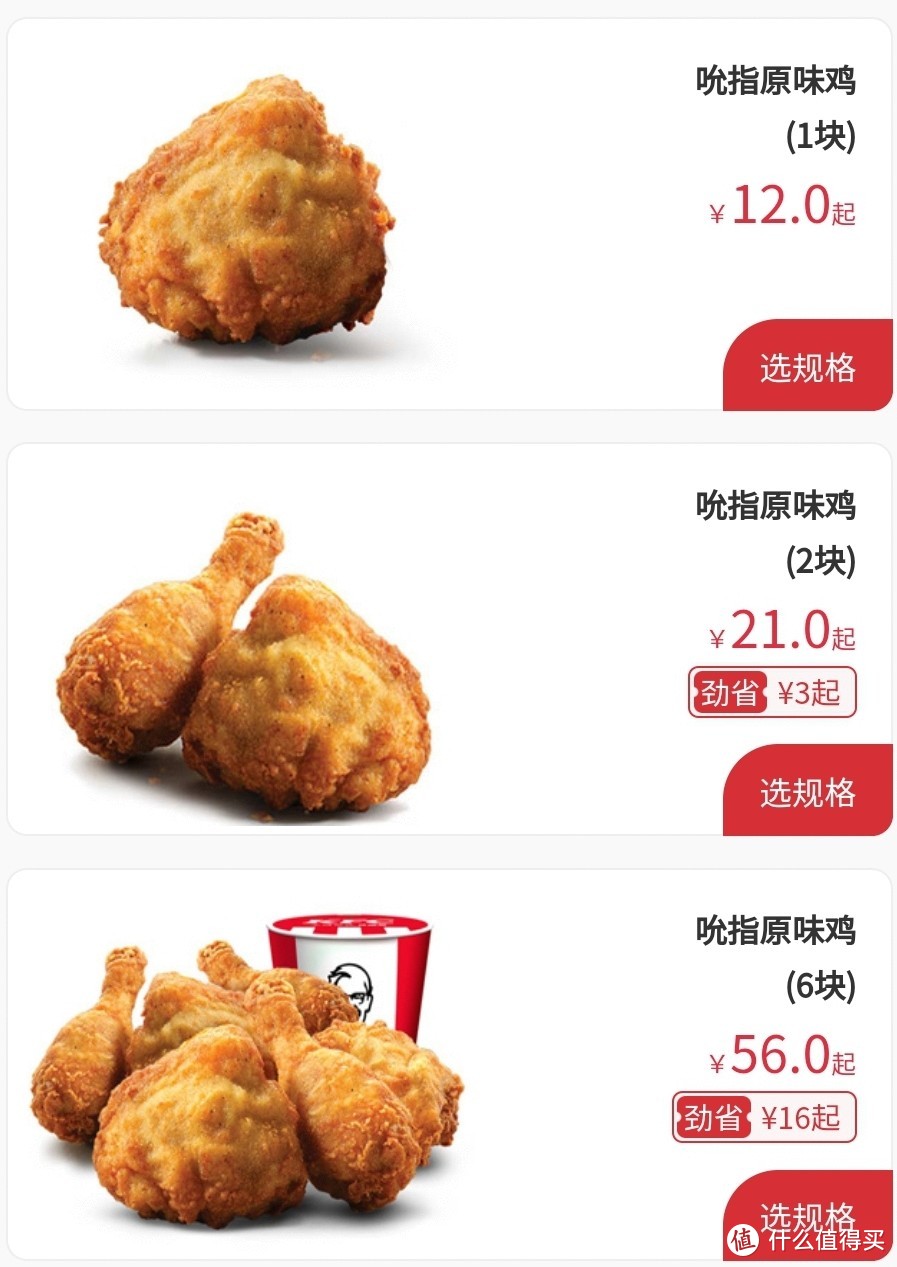
Task: Click 选规格 for 吮指原味鸡 (2块)
Action: [808, 791]
